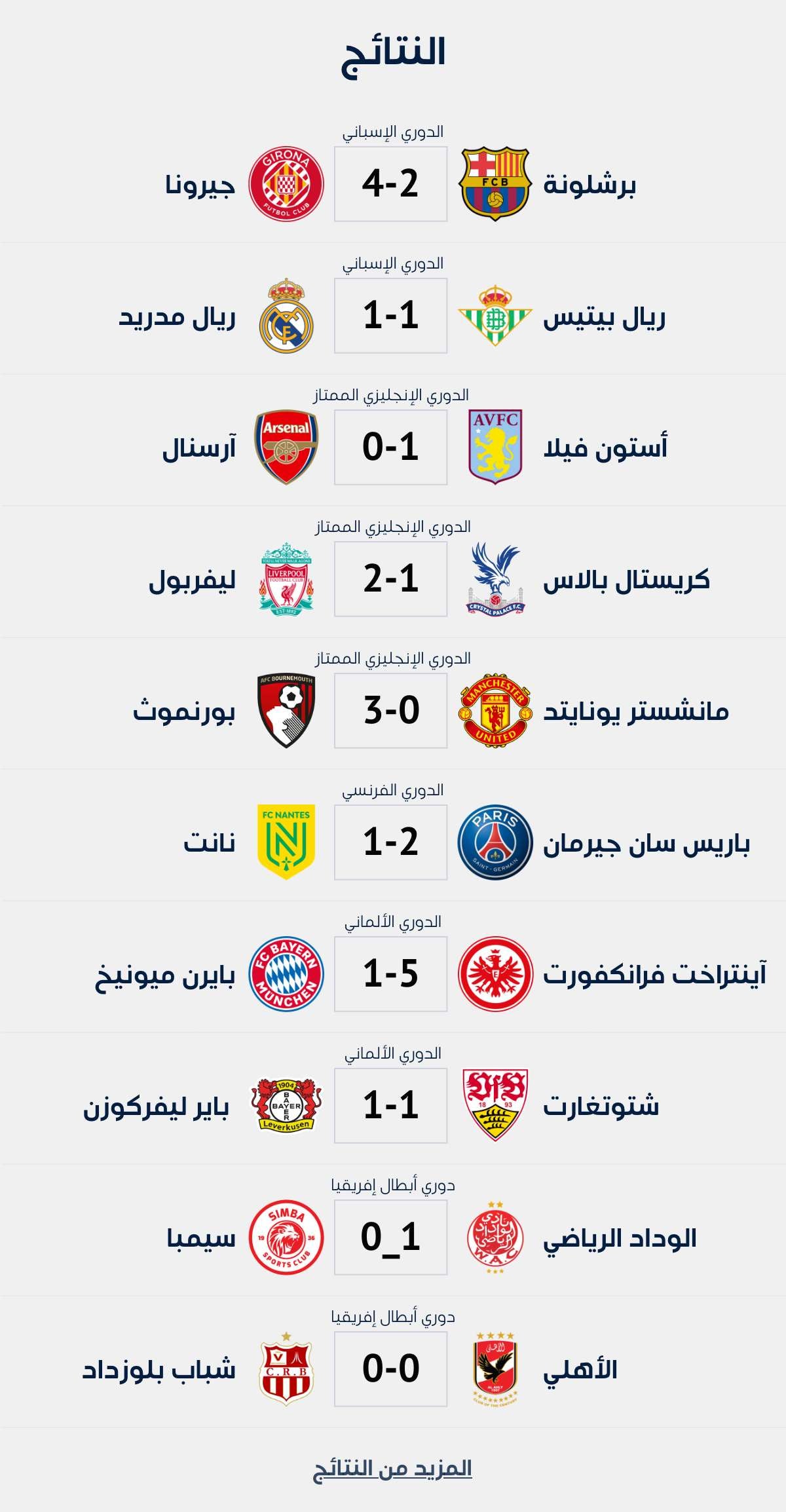View the Aston Villa vs Arsenal match details
786x1512 pixels.
pyautogui.click(x=391, y=447)
